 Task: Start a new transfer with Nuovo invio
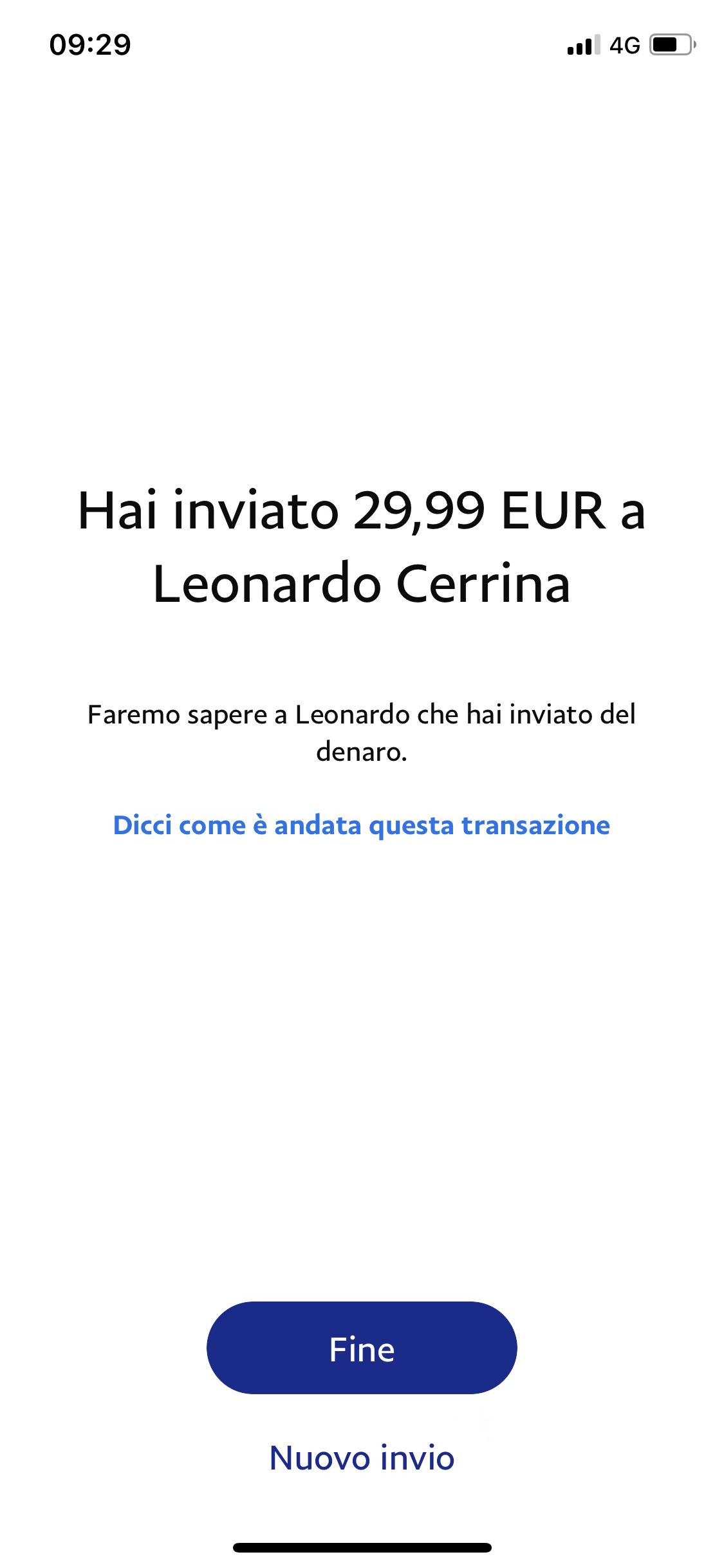[x=362, y=1458]
